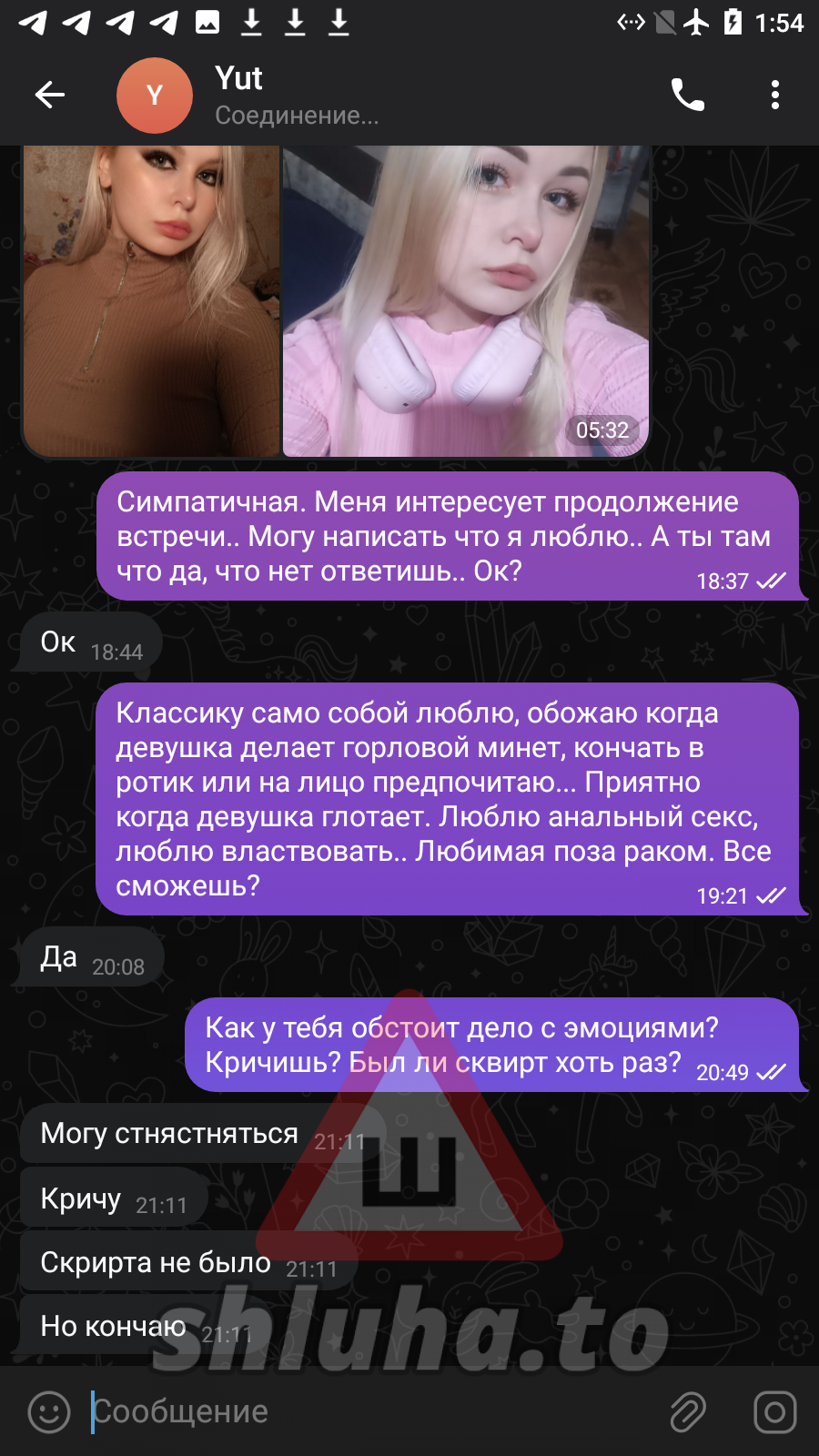This screenshot has width=819, height=1456.
Task: Open the chat overflow menu
Action: (x=774, y=95)
